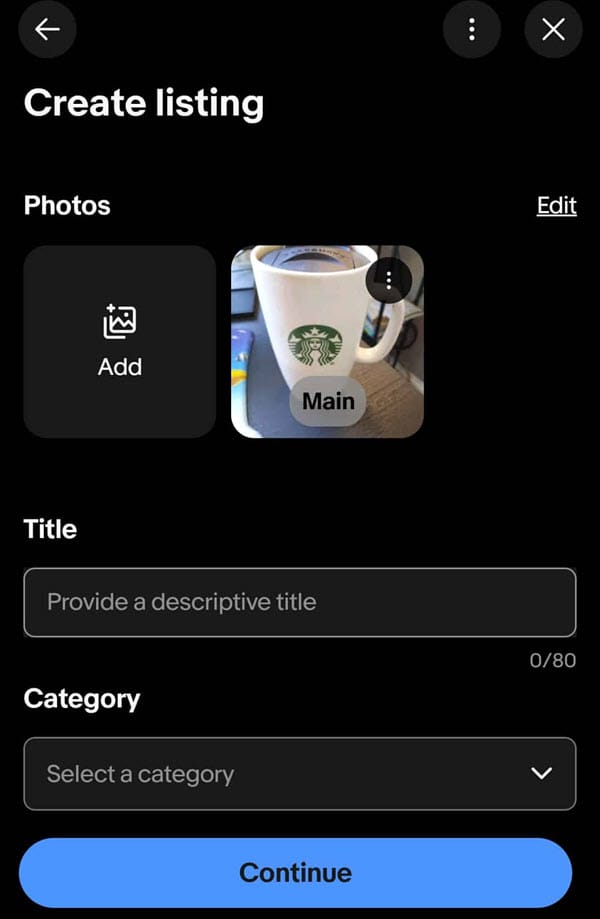Focus the descriptive title field
This screenshot has height=919, width=600.
click(299, 602)
